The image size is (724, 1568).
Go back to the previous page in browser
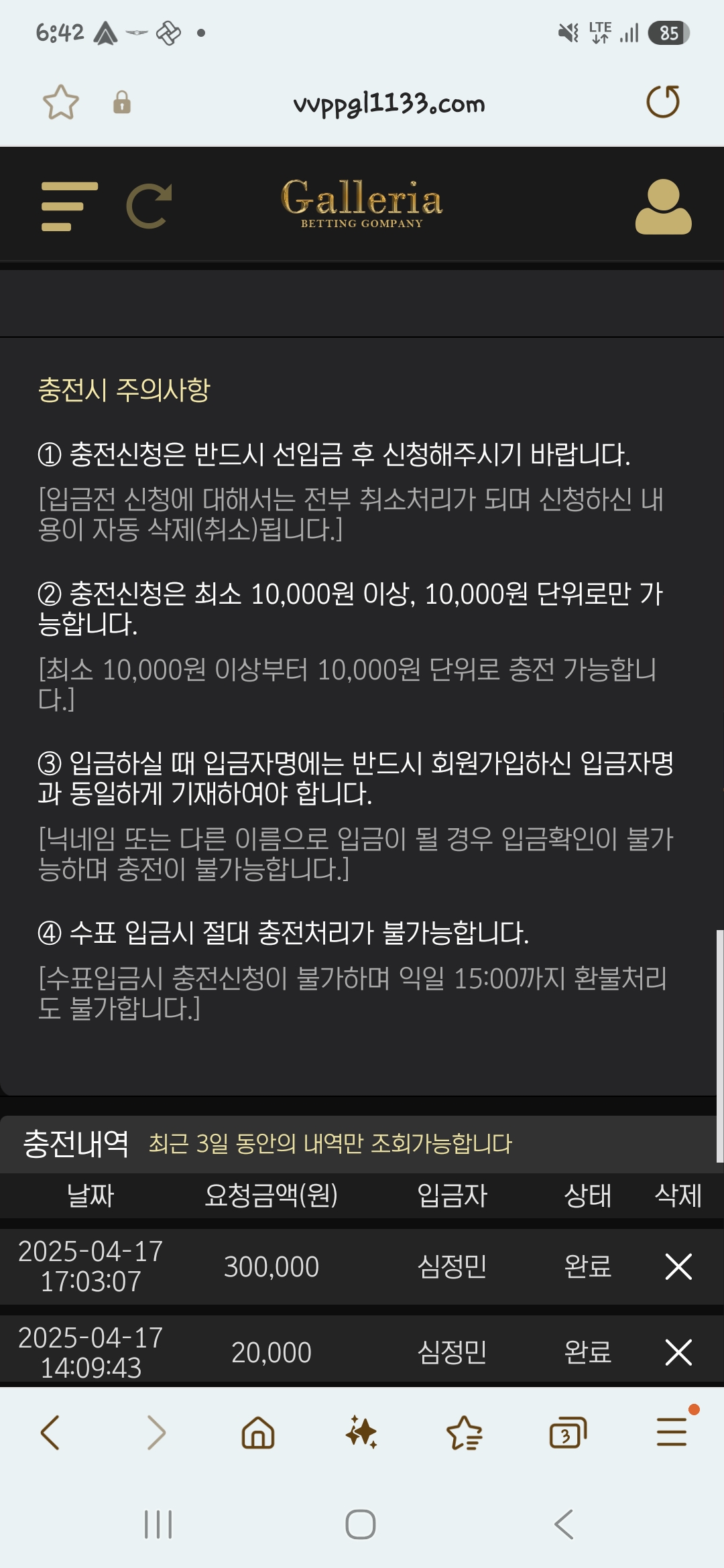pos(51,1433)
